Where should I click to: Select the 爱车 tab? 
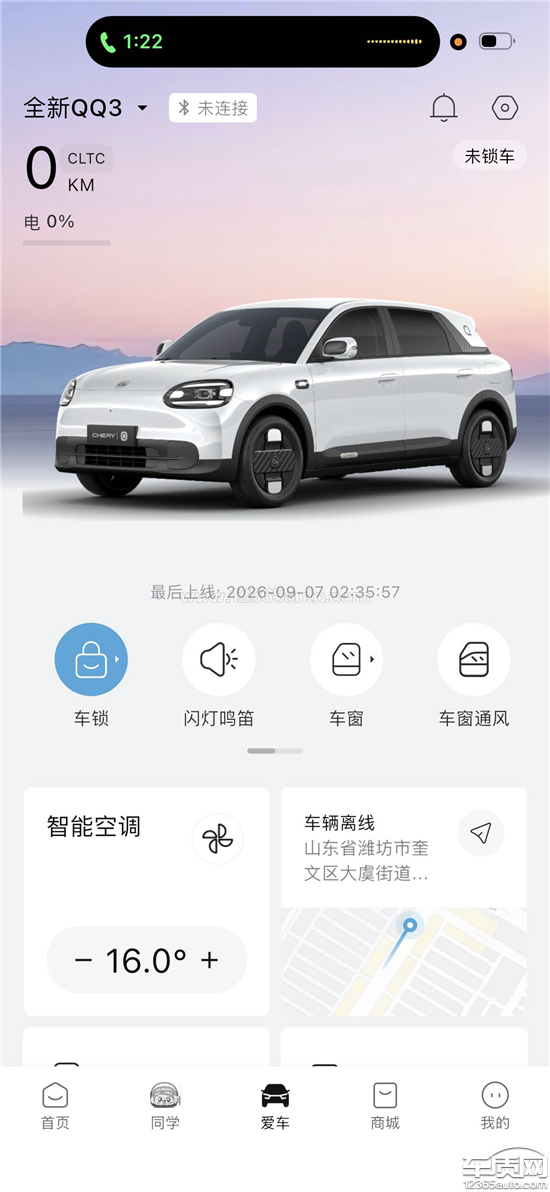[275, 1106]
